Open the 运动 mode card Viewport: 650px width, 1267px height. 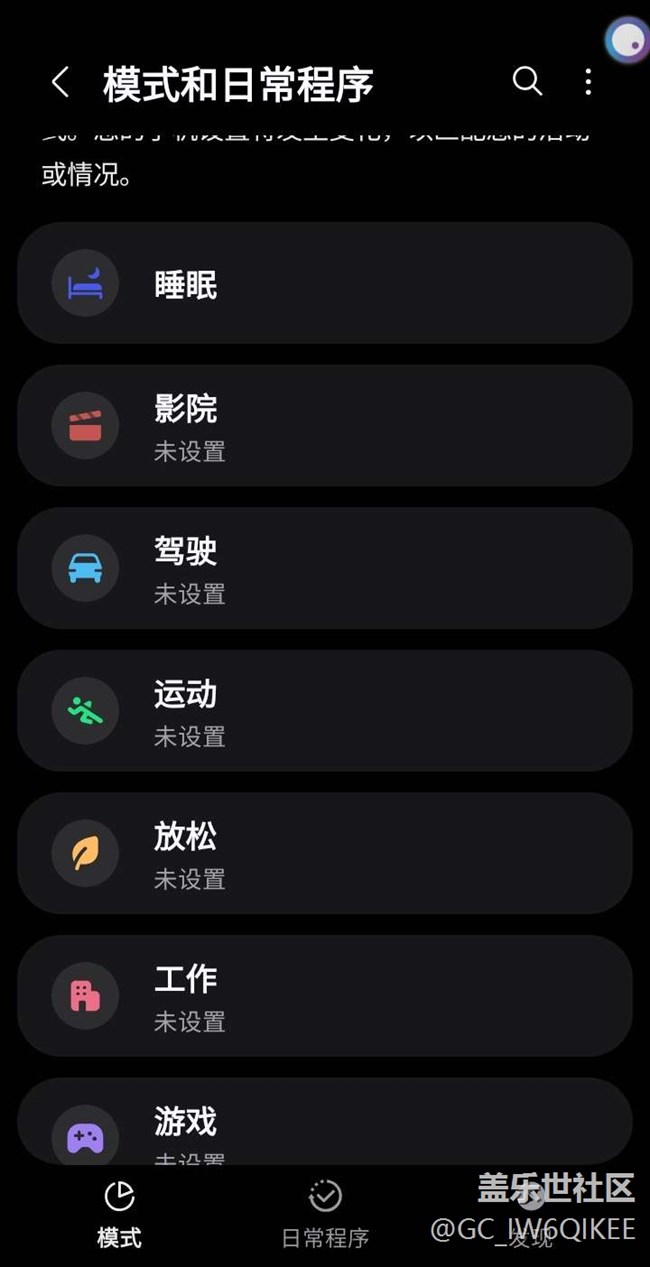[325, 711]
